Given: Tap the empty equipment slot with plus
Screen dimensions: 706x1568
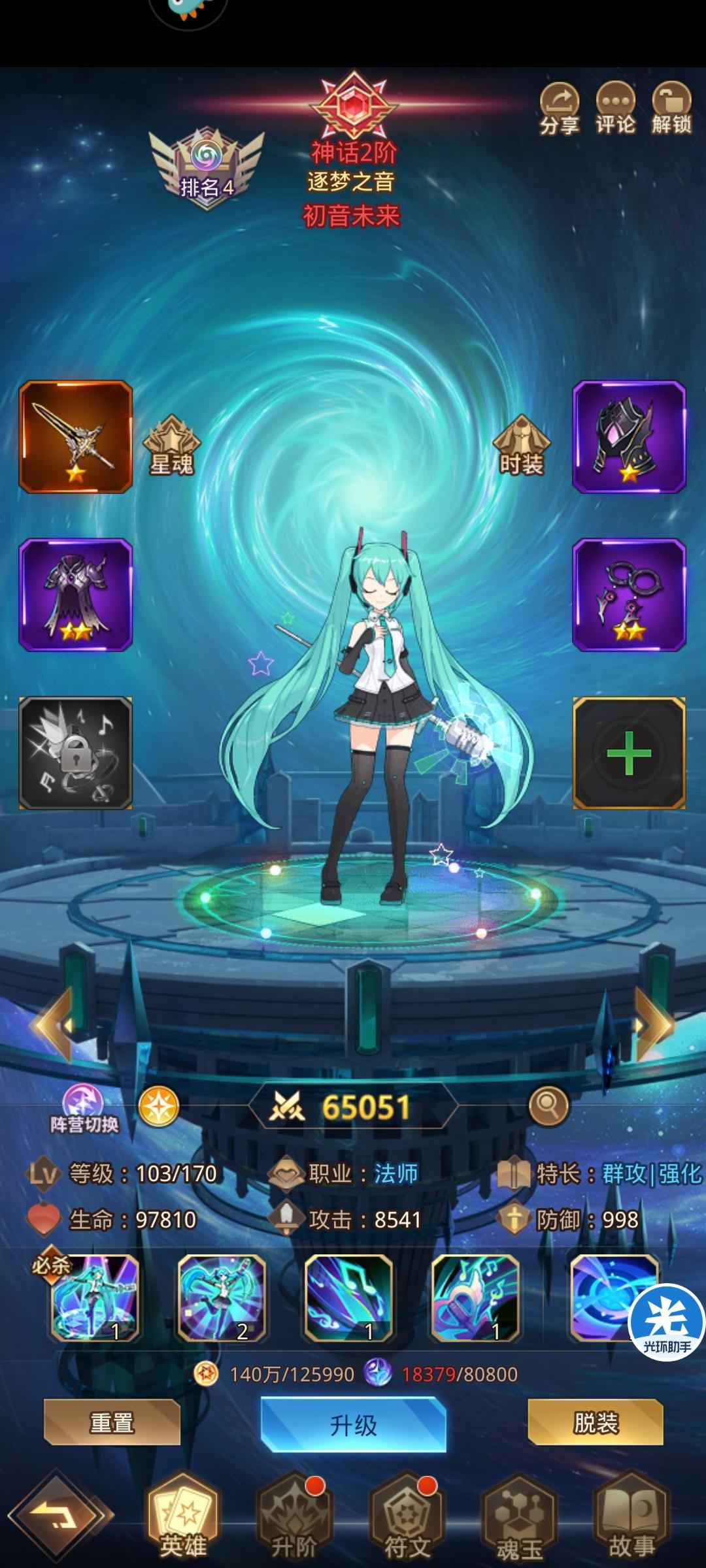Looking at the screenshot, I should 629,753.
